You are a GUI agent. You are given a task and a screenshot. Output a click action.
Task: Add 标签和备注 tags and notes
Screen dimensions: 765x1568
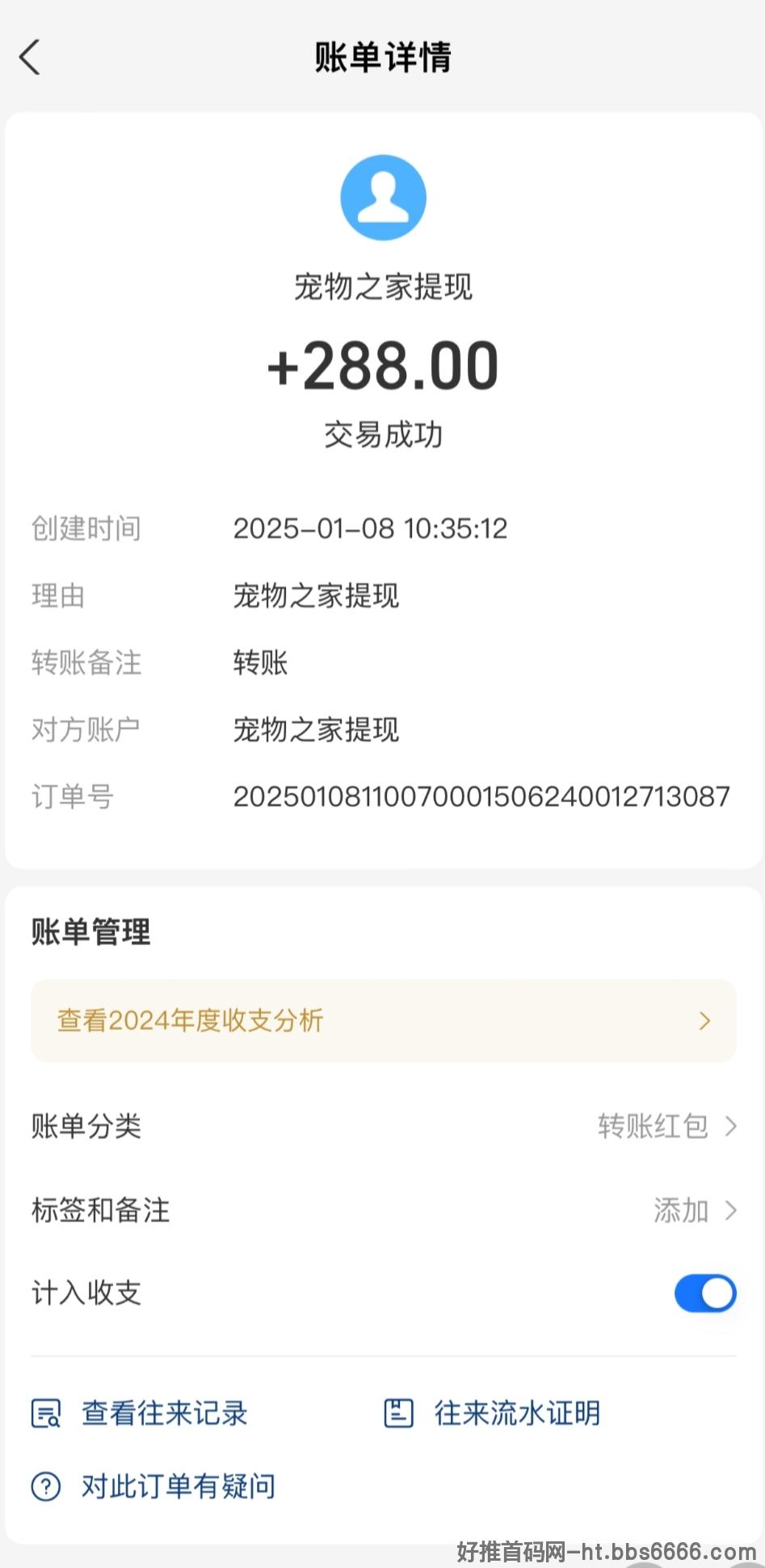384,1210
